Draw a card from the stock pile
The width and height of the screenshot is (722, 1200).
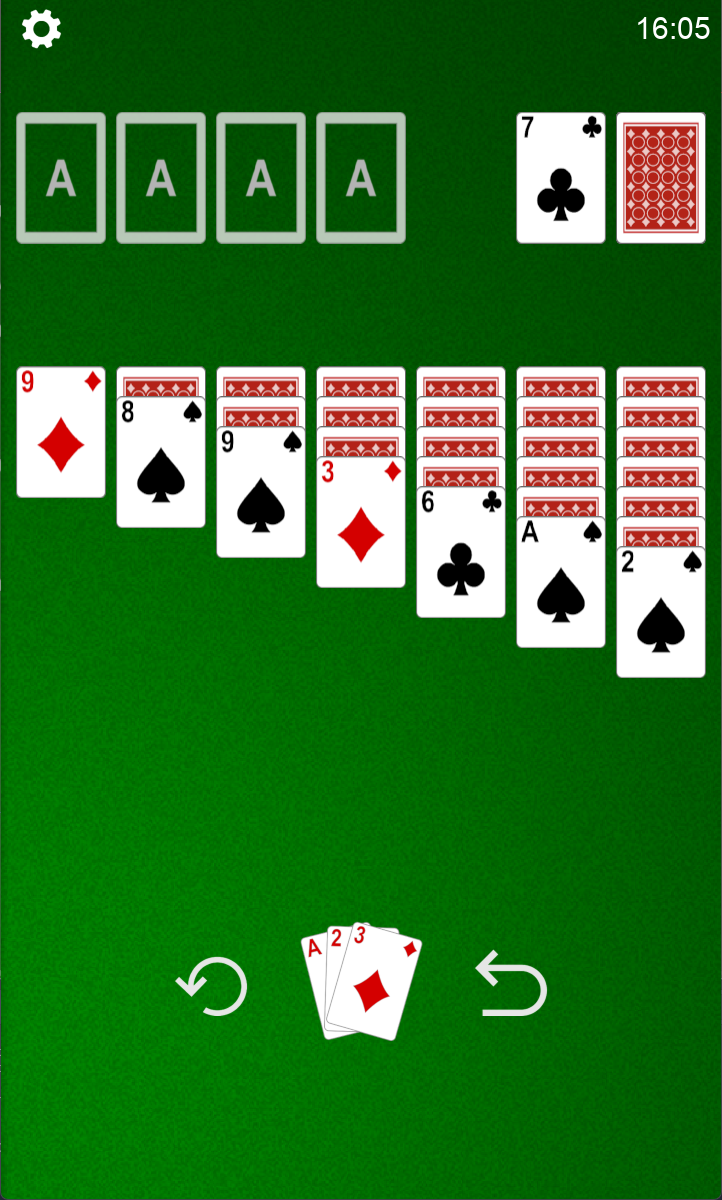coord(660,178)
